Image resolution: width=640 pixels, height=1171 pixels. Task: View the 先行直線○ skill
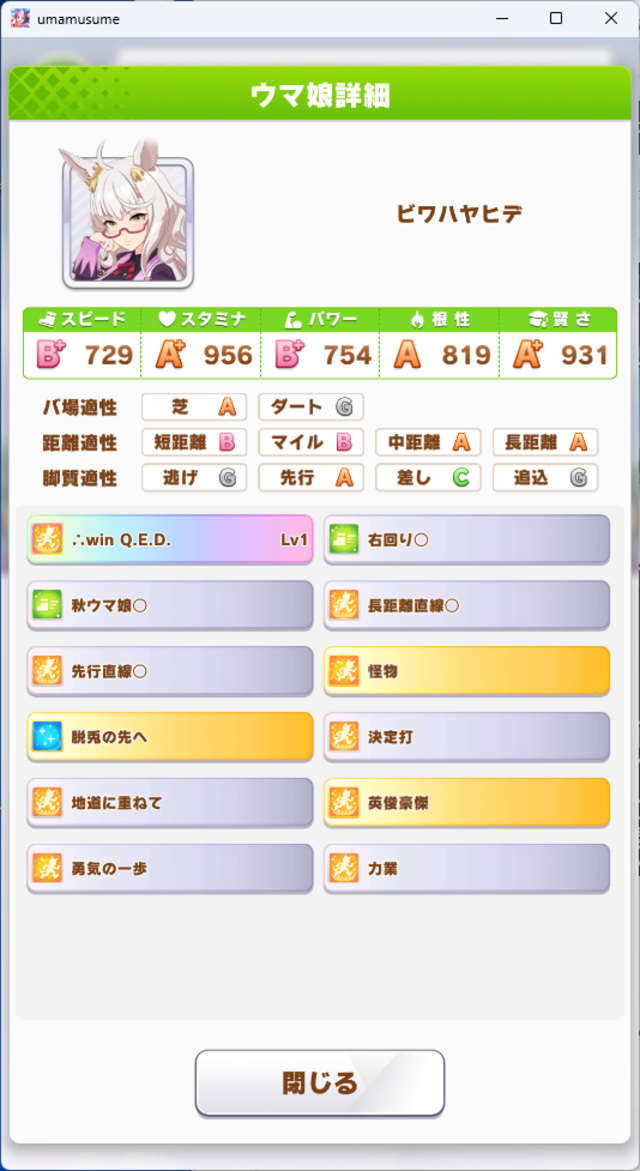(170, 671)
